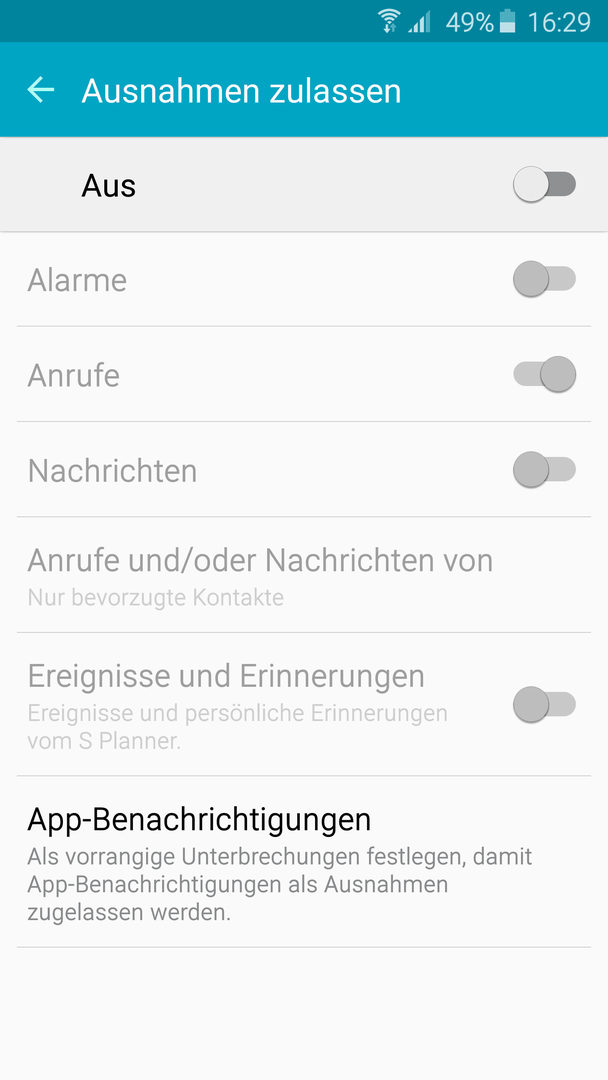The height and width of the screenshot is (1080, 608).
Task: Open Anrufe und/oder Nachrichten von
Action: pos(304,575)
